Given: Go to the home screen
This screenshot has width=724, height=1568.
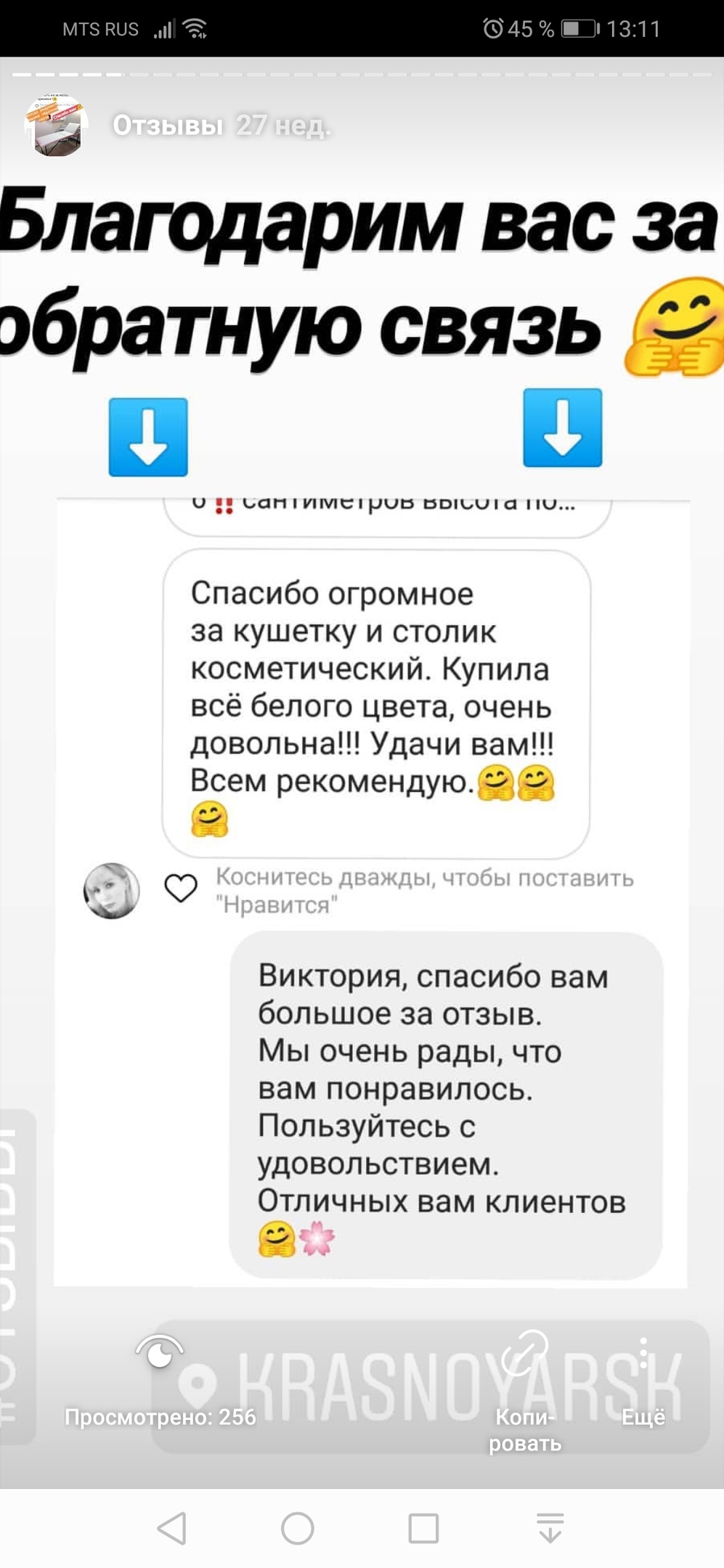Looking at the screenshot, I should pos(298,1528).
